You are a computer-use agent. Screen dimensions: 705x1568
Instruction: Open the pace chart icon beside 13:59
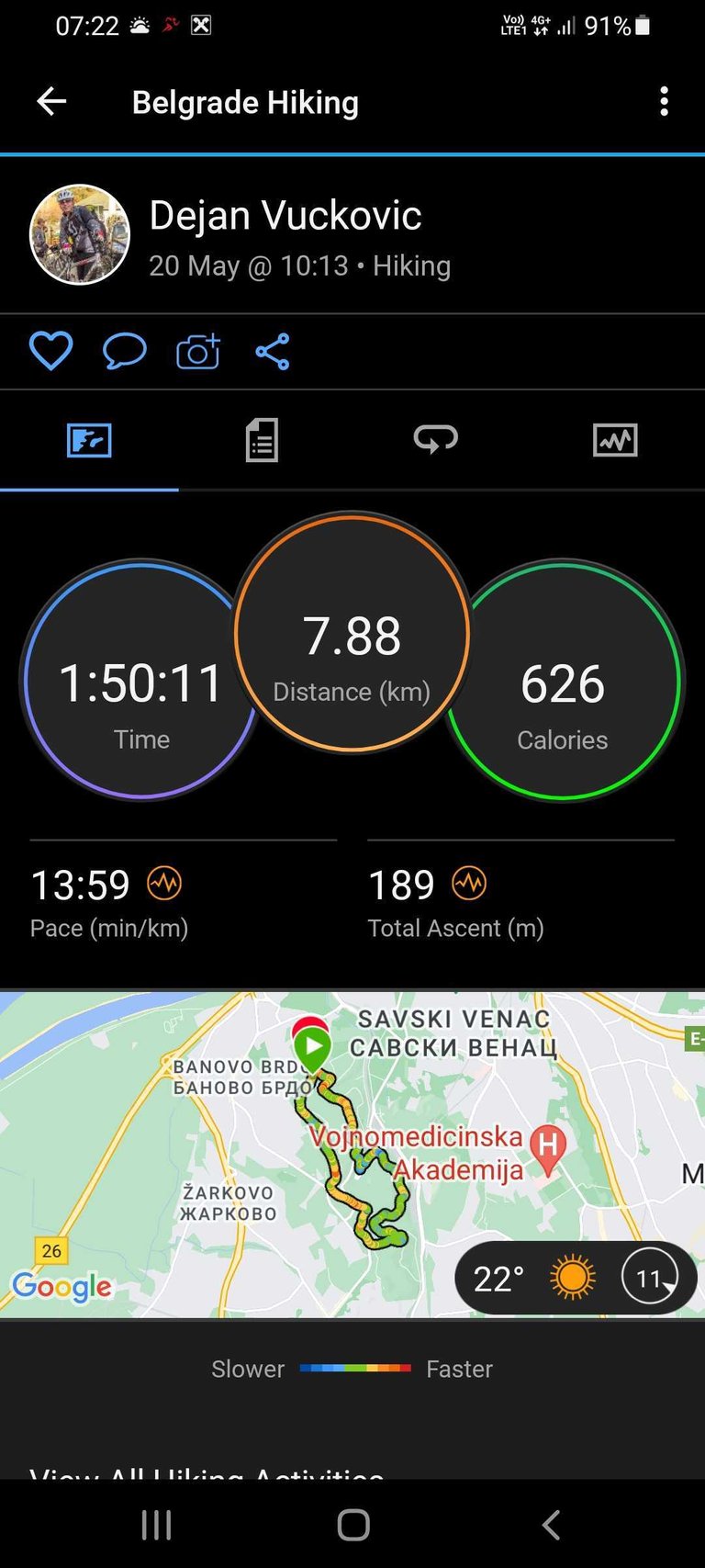click(164, 884)
